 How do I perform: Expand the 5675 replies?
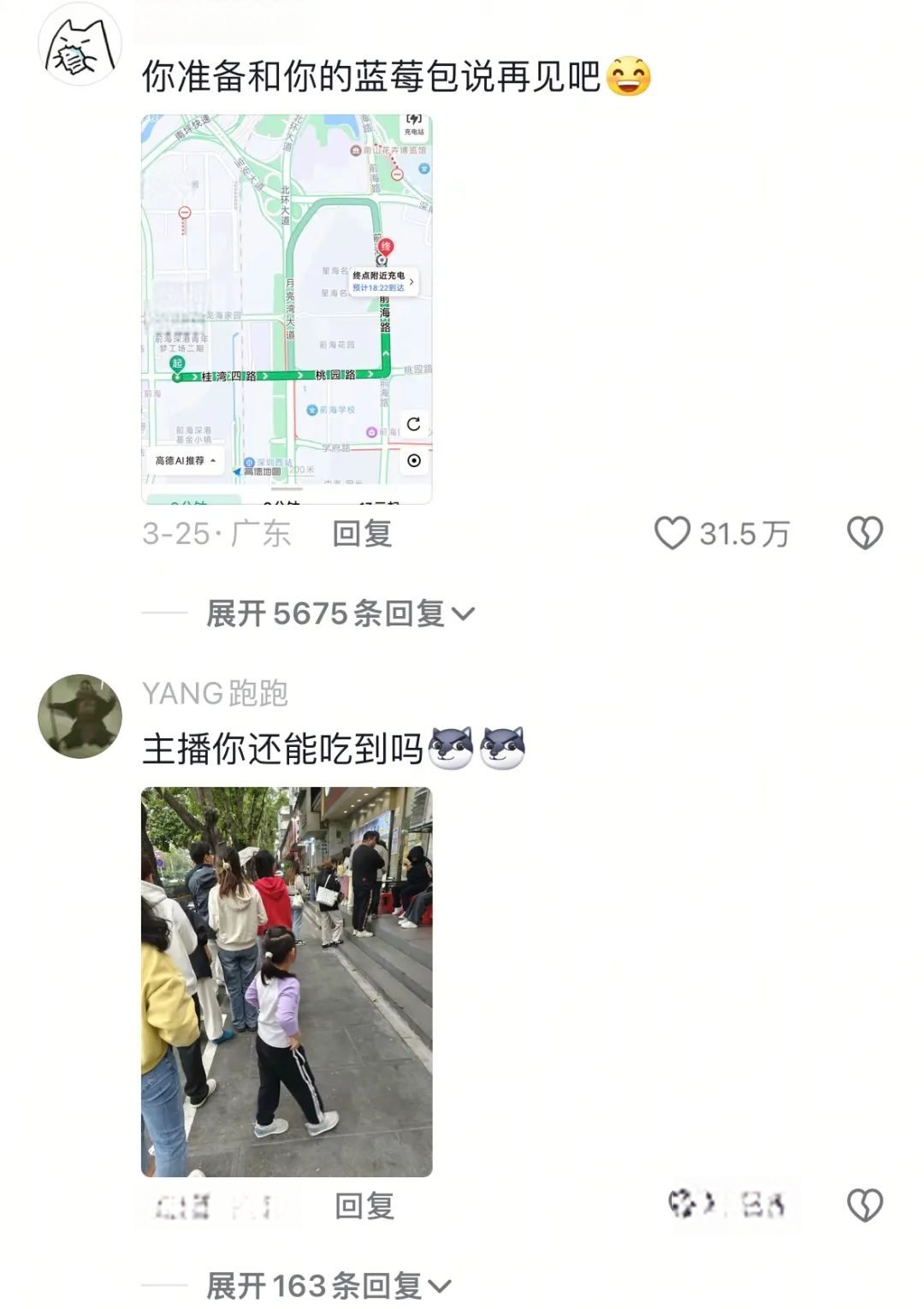coord(339,613)
